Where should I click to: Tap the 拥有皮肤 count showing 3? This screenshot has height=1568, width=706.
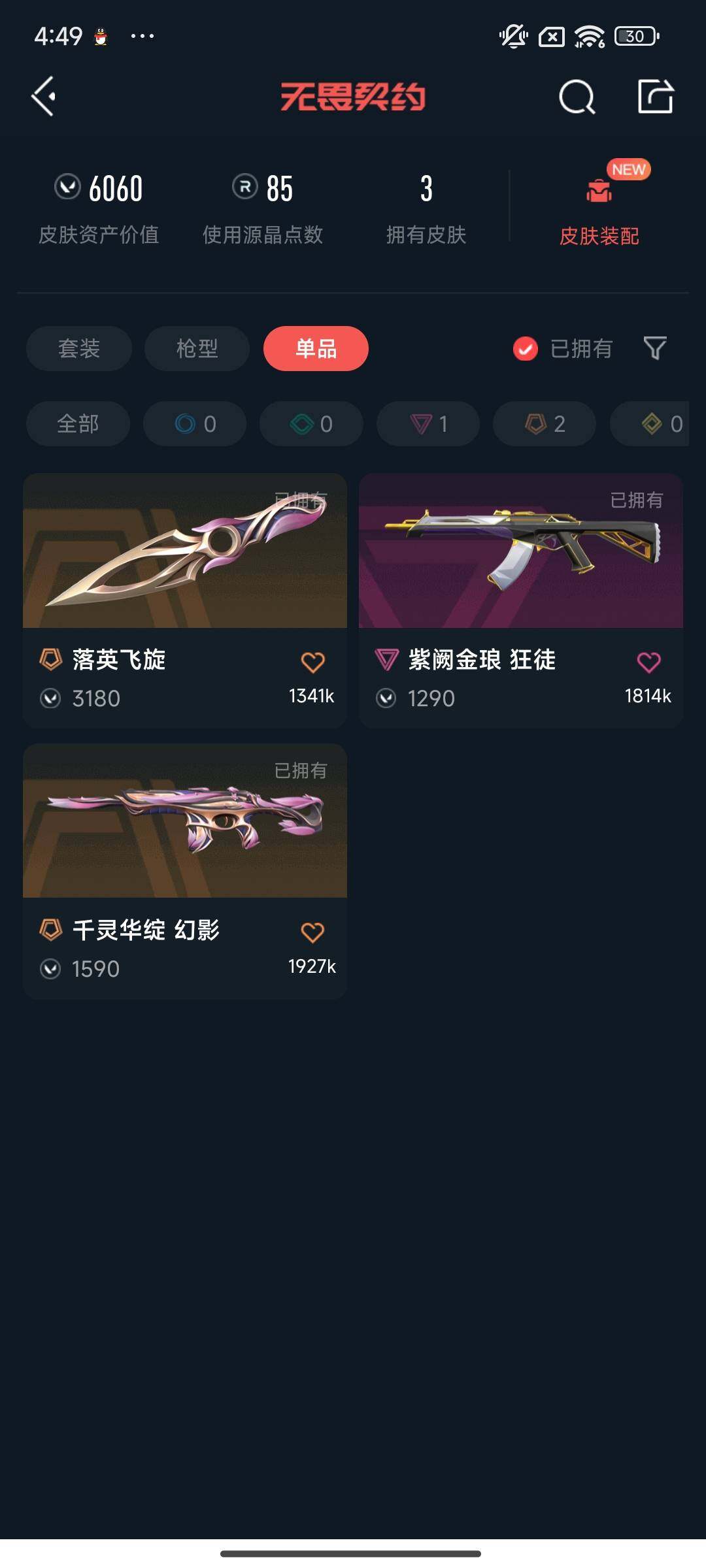[x=426, y=189]
